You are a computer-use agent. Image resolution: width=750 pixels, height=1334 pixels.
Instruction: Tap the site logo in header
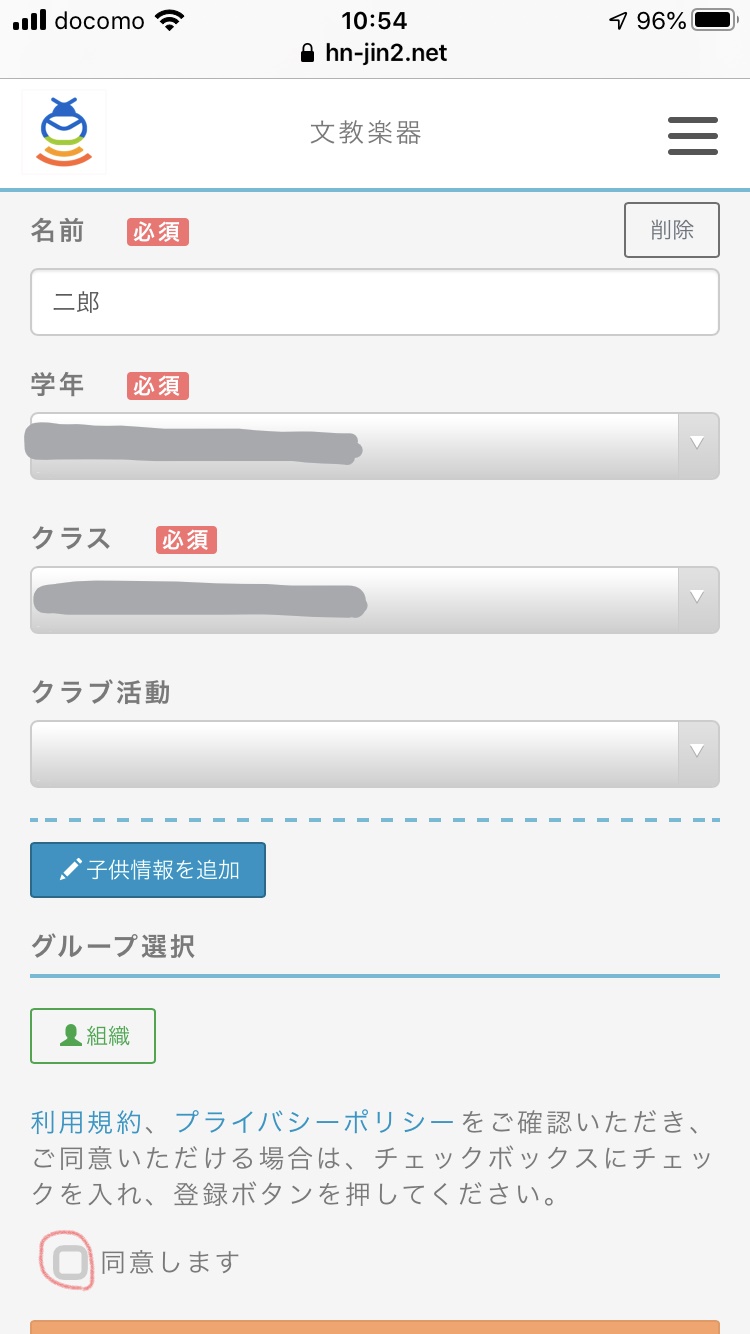(x=64, y=132)
